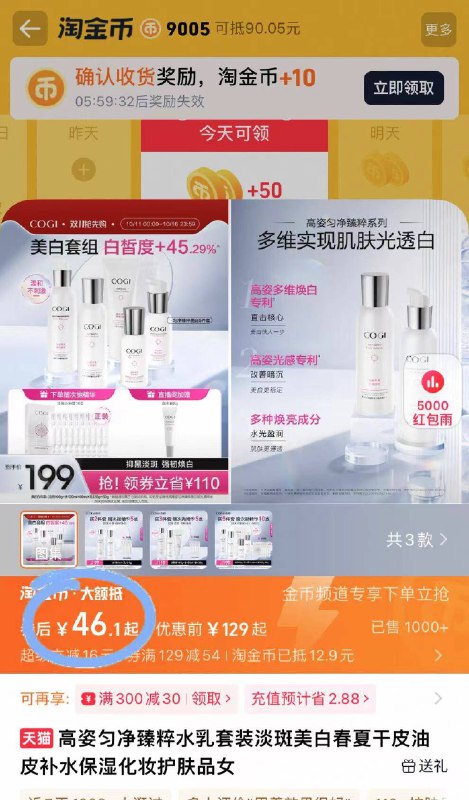Select the fourth product variant thumbnail
469x800 pixels.
(243, 539)
